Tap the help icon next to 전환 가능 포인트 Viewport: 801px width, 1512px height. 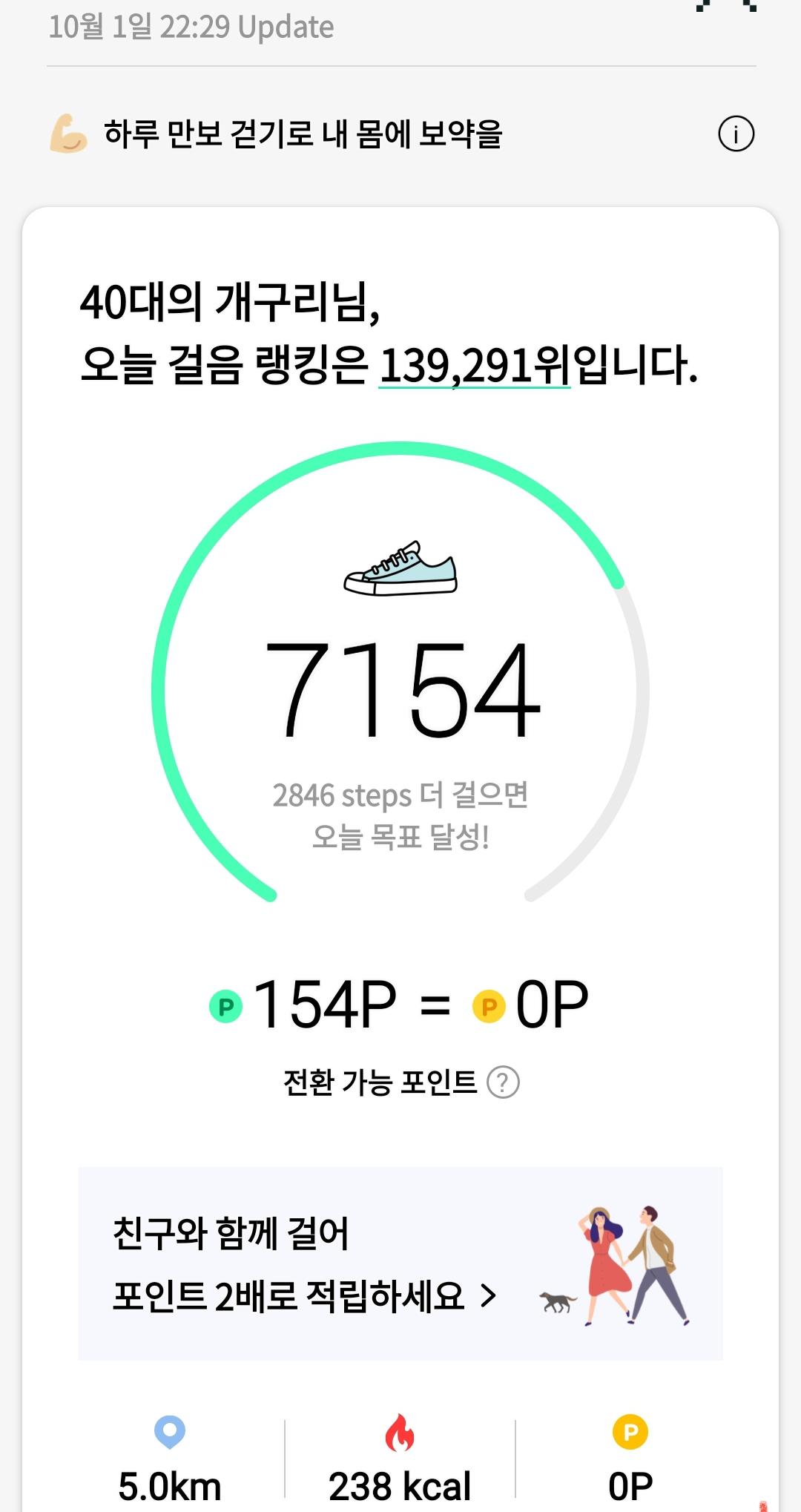click(503, 1082)
